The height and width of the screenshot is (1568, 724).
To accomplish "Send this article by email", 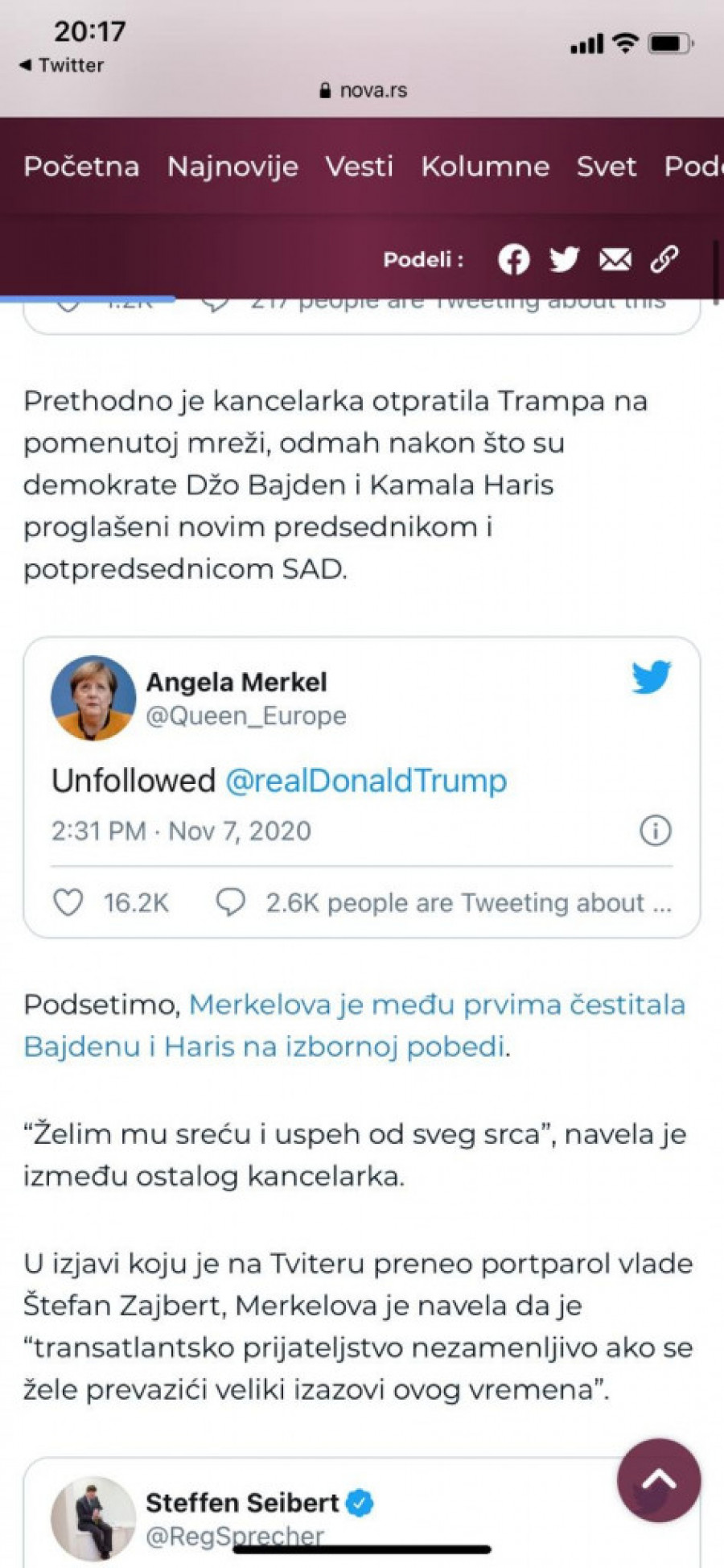I will click(615, 259).
